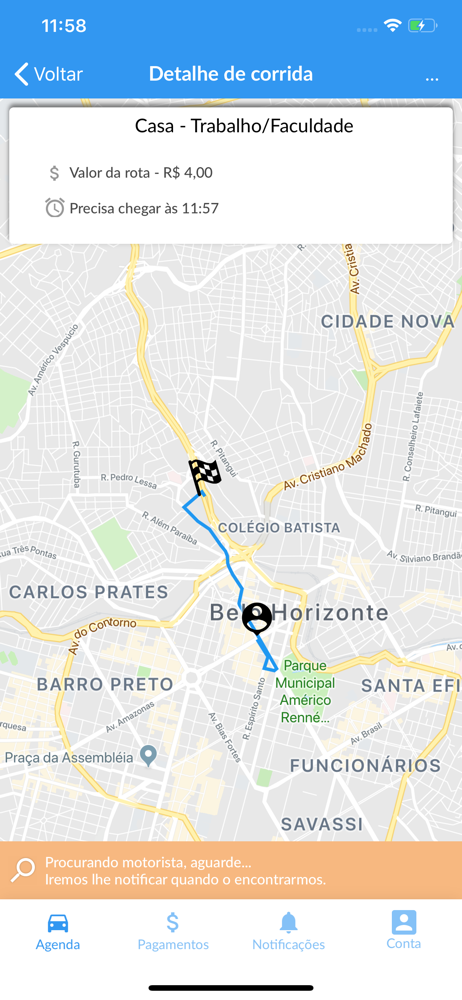Tap the passenger pickup marker on map
The height and width of the screenshot is (1000, 462).
pos(257,618)
